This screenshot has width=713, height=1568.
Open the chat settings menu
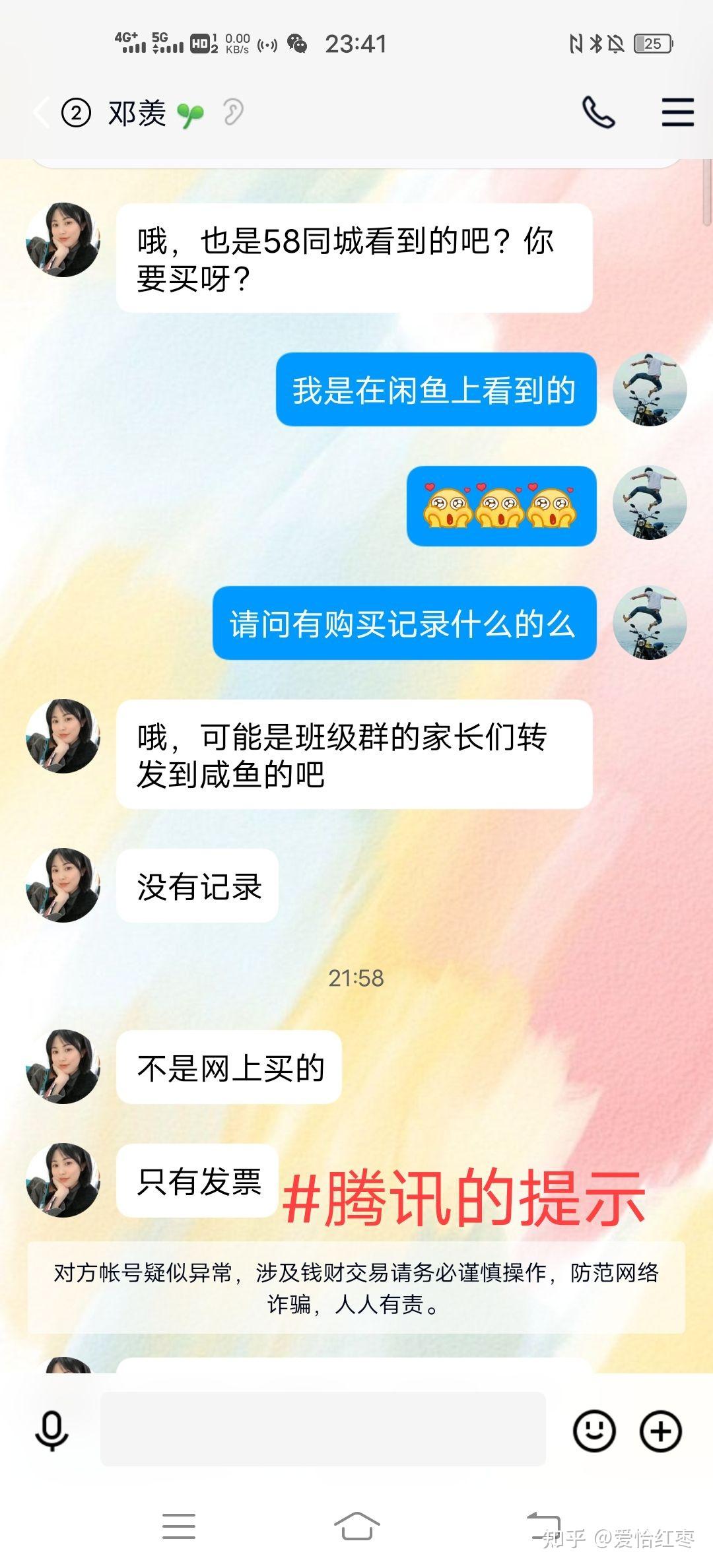point(677,112)
